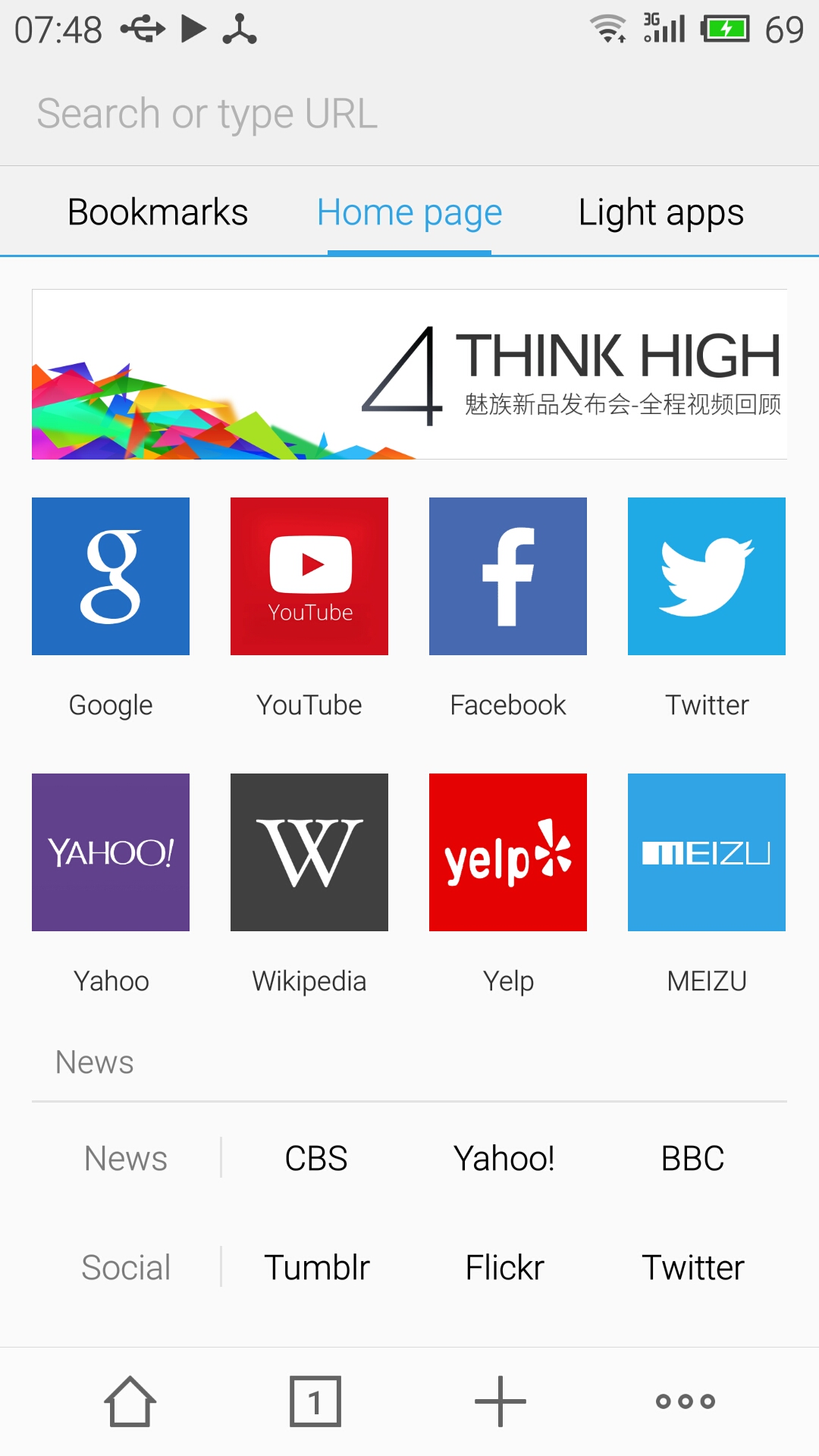Open the three-dot more menu
The image size is (819, 1456).
[686, 1401]
